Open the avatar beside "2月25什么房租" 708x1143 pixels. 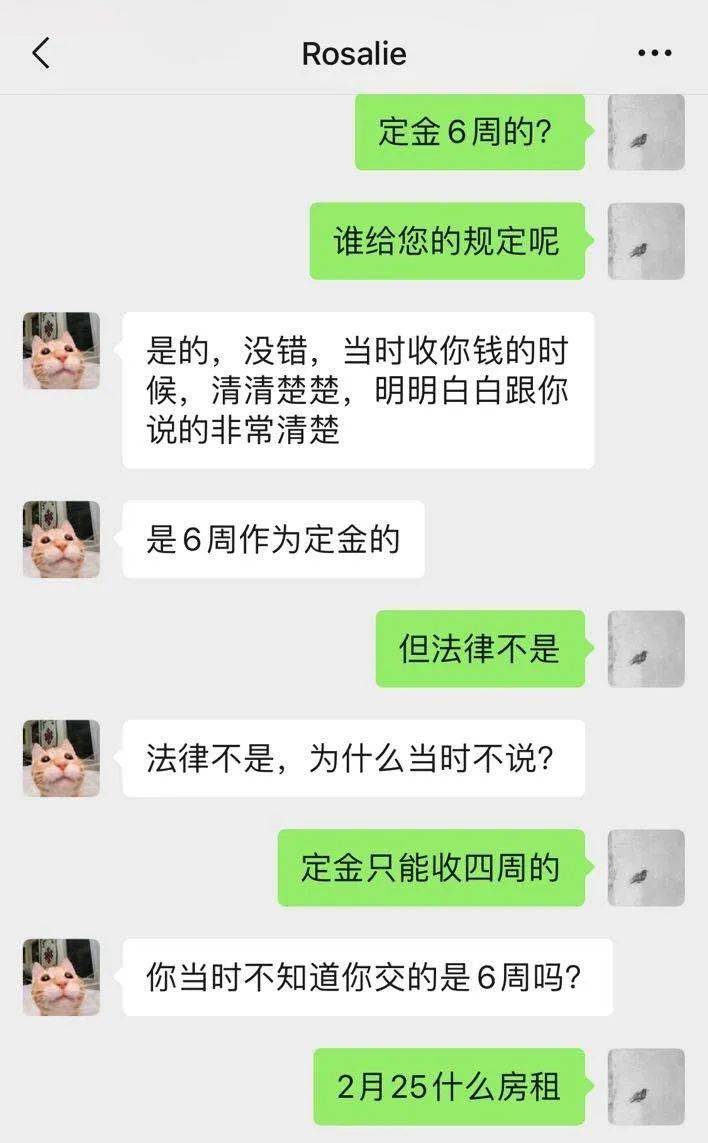(x=646, y=1087)
